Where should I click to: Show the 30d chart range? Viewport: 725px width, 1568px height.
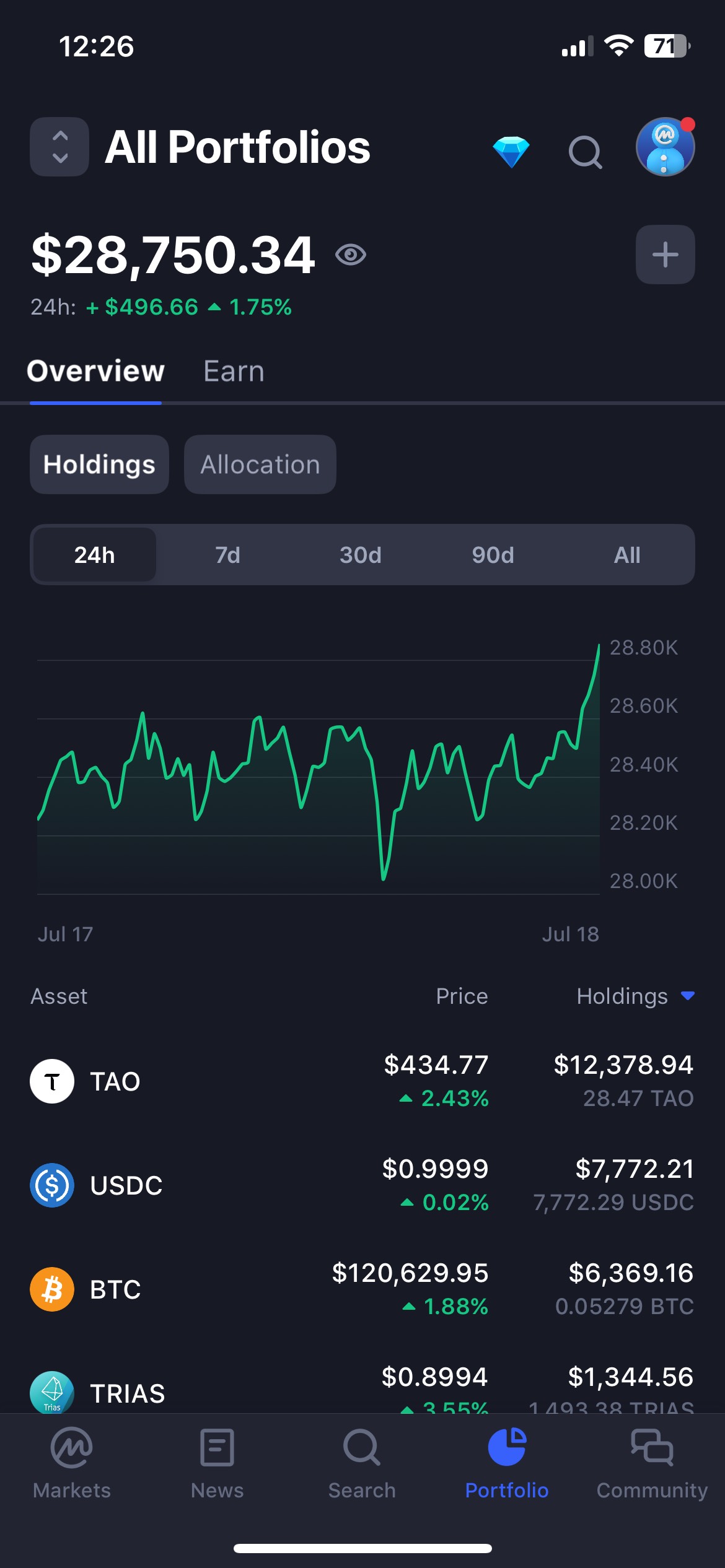point(361,555)
